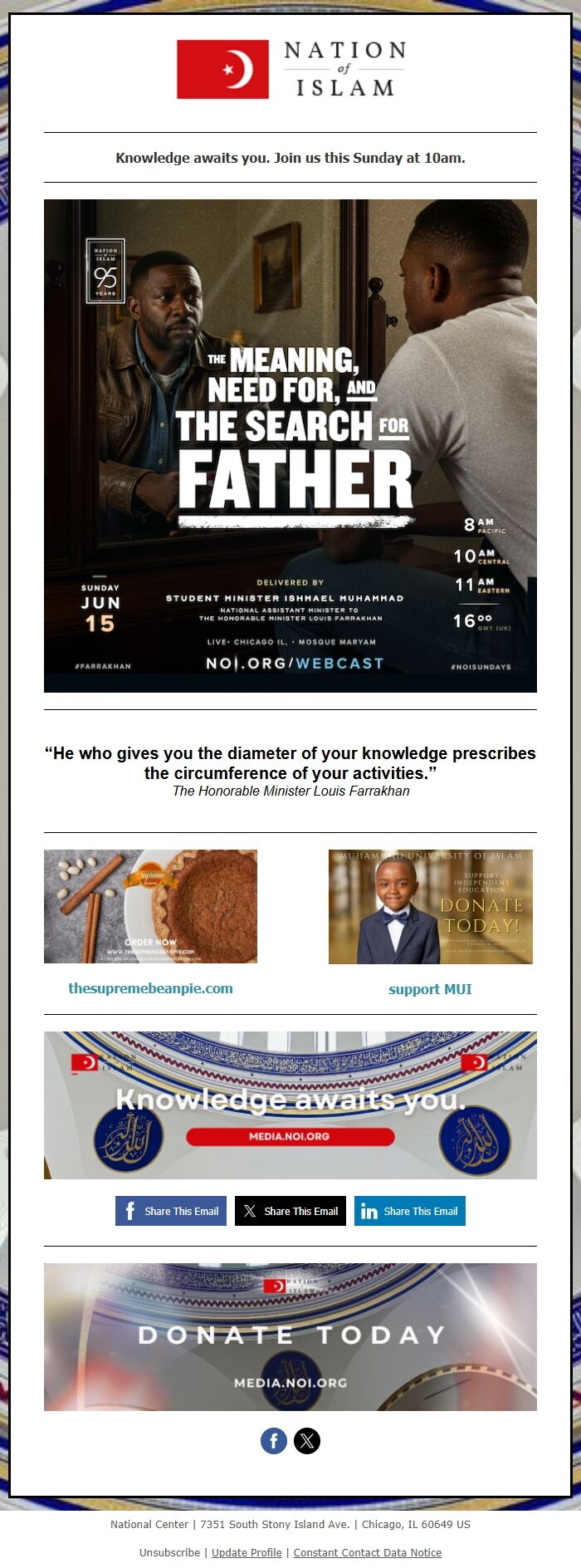The image size is (581, 1568).
Task: Visit the X profile icon
Action: 307,1441
